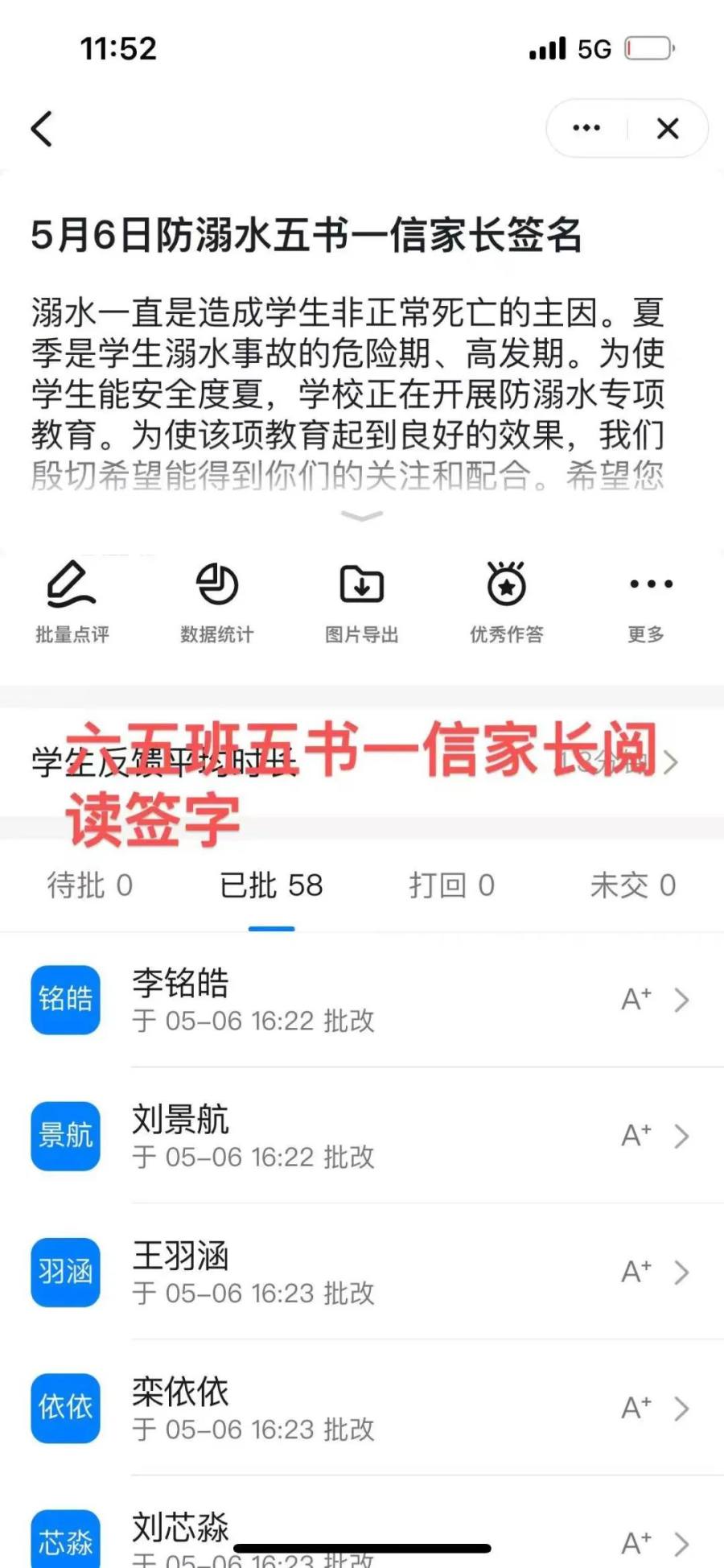The image size is (724, 1568).
Task: Switch to the 待批 tab
Action: point(90,886)
